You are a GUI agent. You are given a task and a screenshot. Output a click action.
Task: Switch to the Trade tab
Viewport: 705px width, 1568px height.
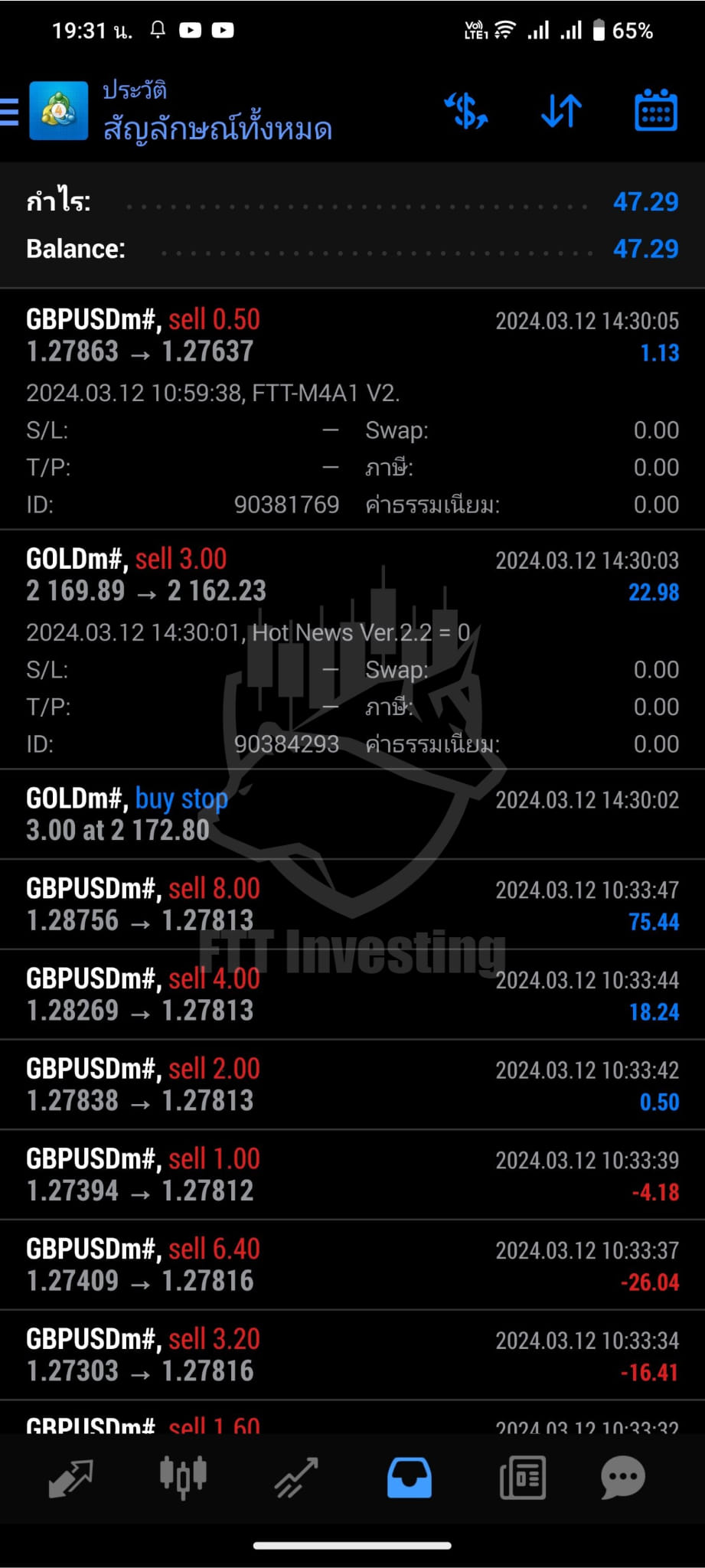point(296,1478)
